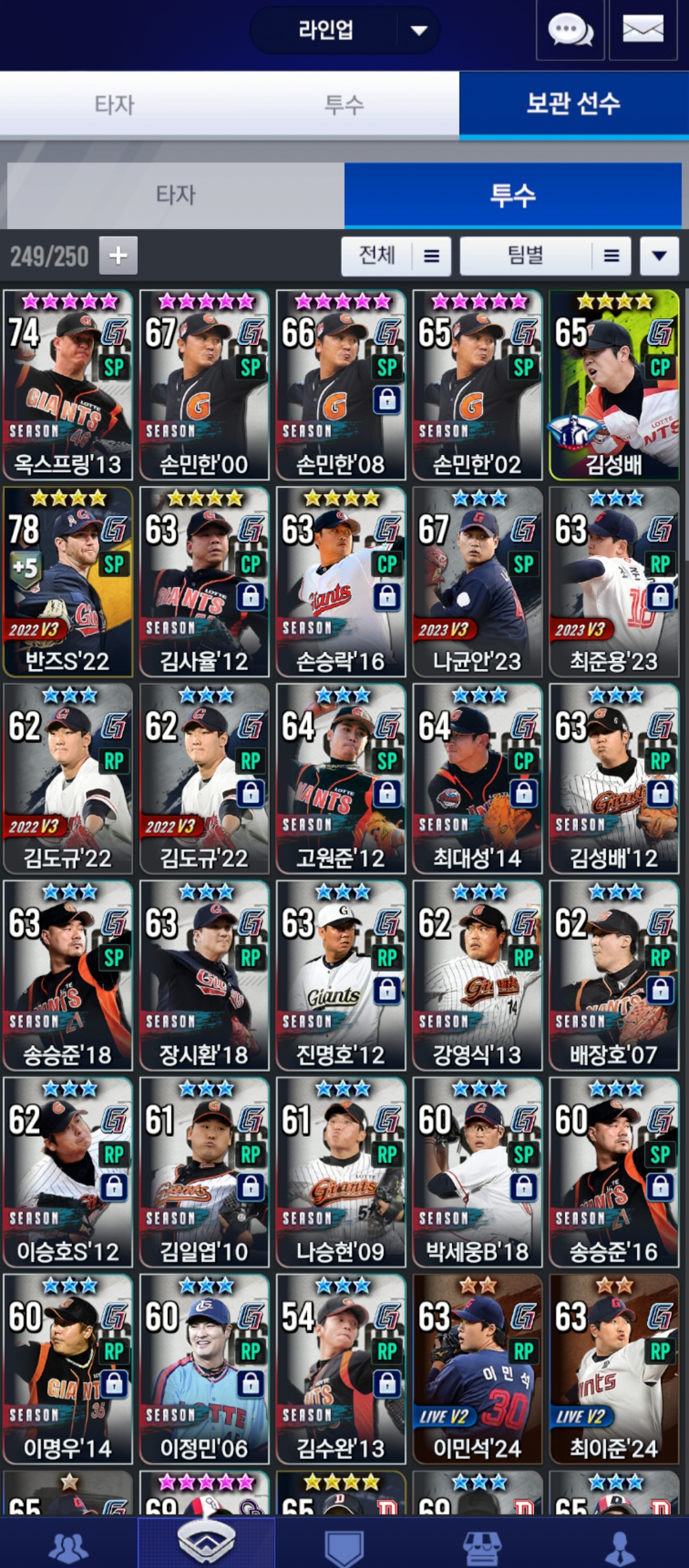Switch to the top 투수 tab

coord(344,105)
